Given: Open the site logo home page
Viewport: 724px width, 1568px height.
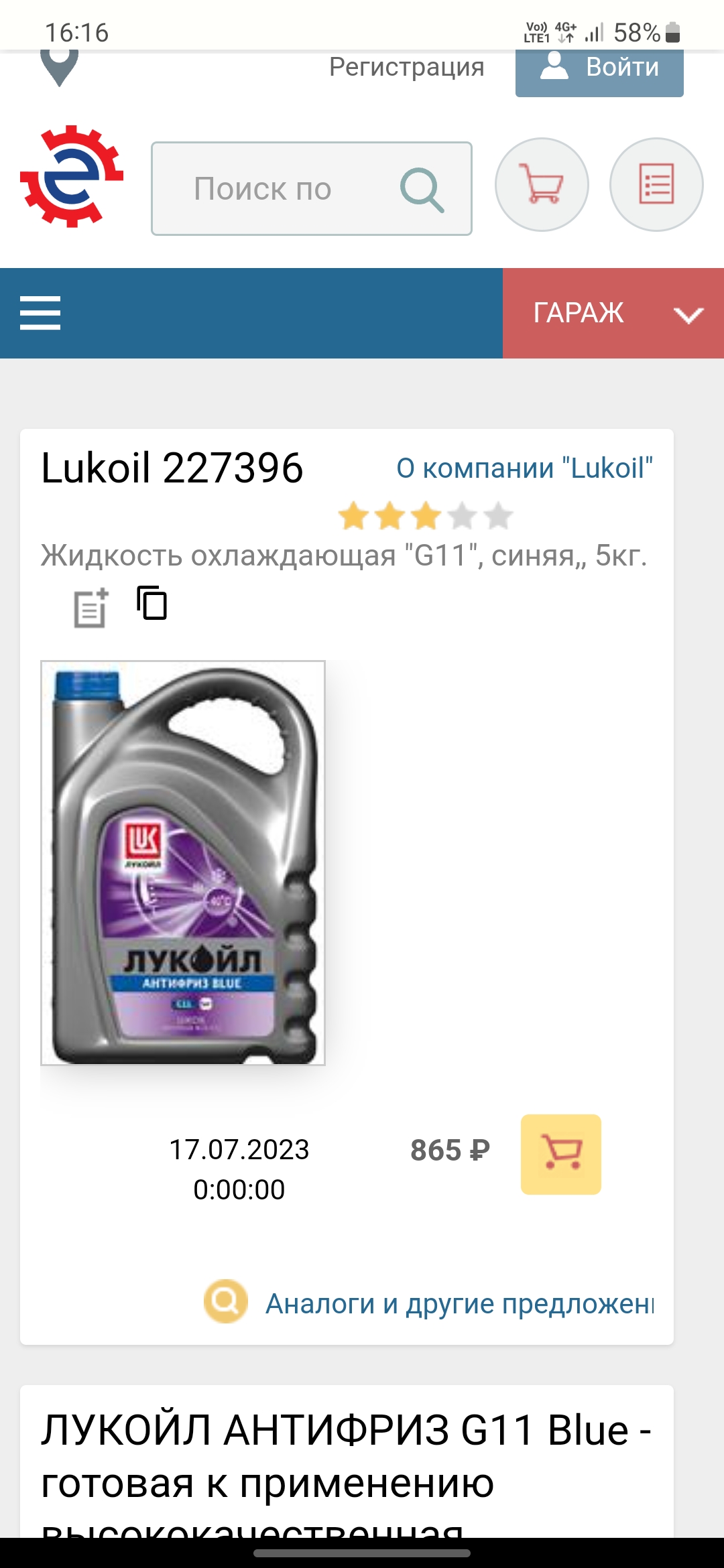Looking at the screenshot, I should click(x=72, y=177).
